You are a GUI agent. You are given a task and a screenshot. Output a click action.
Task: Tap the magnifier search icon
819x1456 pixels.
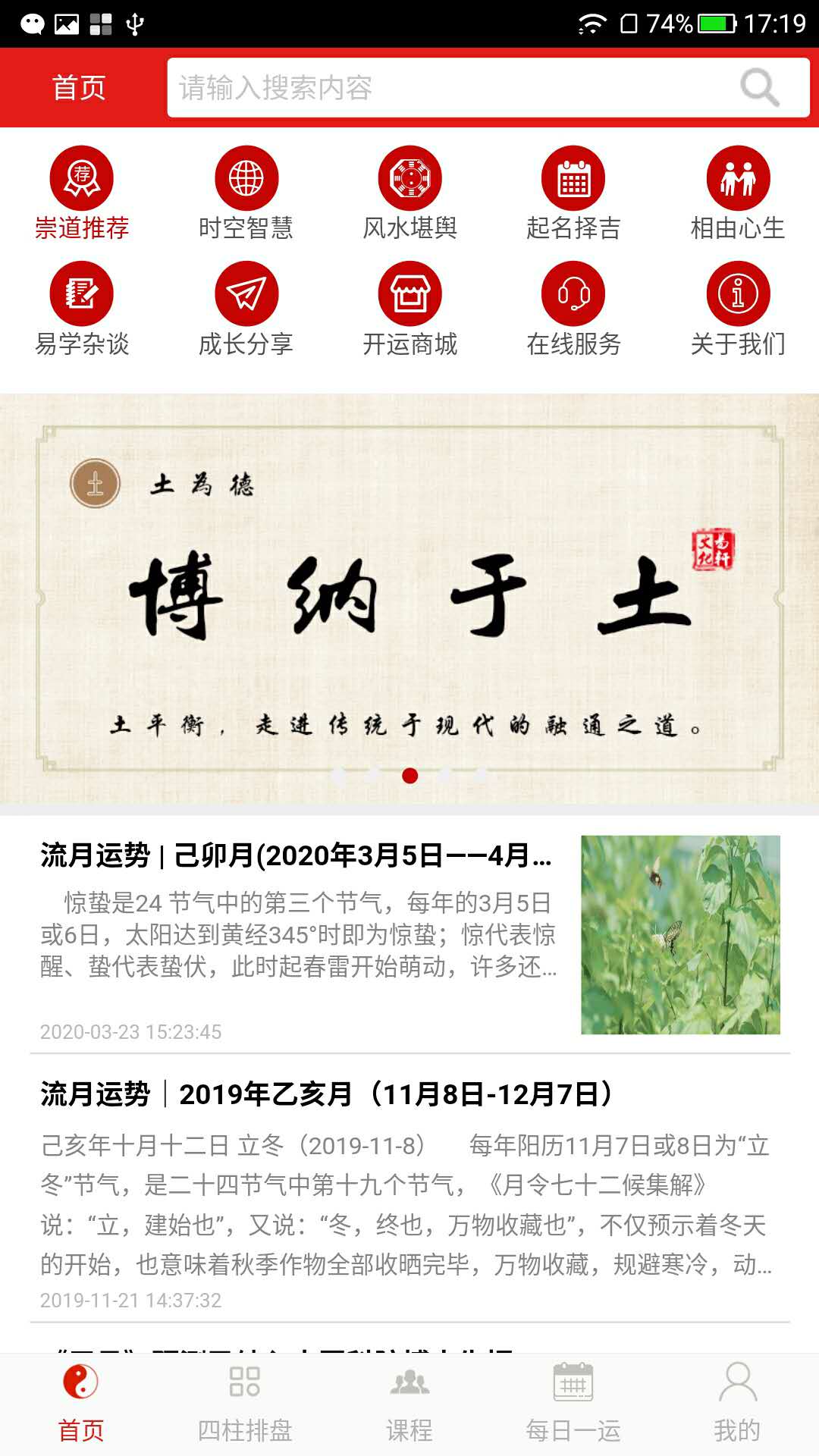coord(759,88)
